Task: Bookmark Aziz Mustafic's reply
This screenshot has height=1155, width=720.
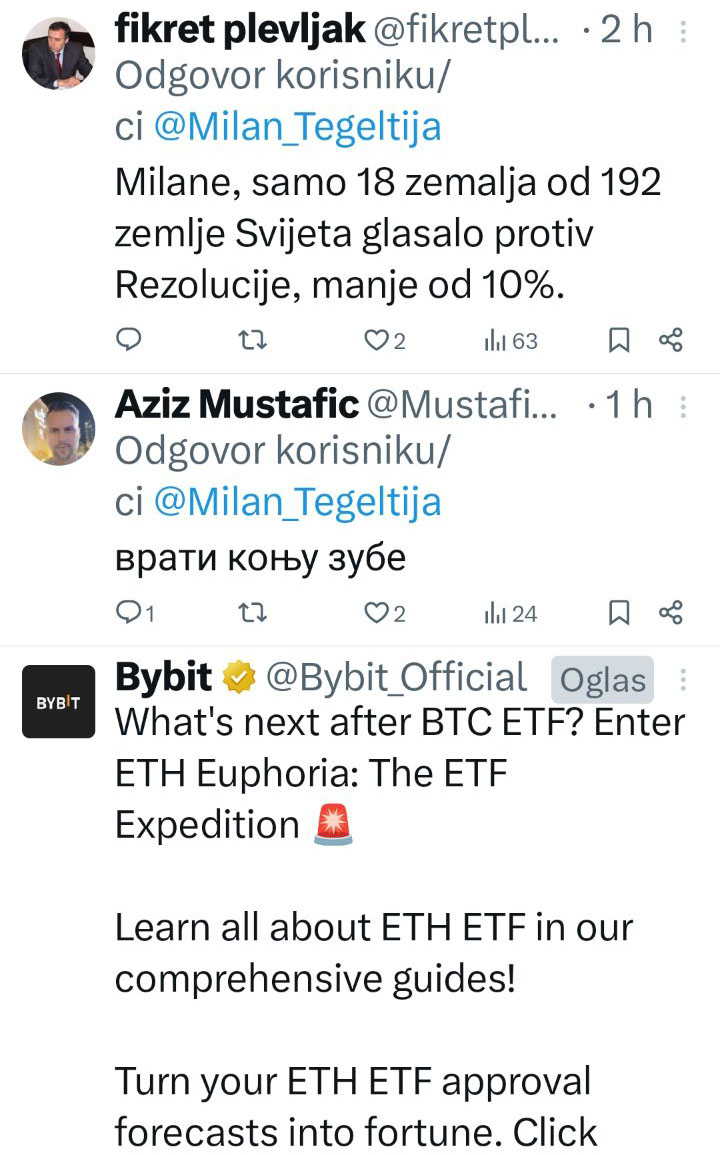Action: (x=618, y=613)
